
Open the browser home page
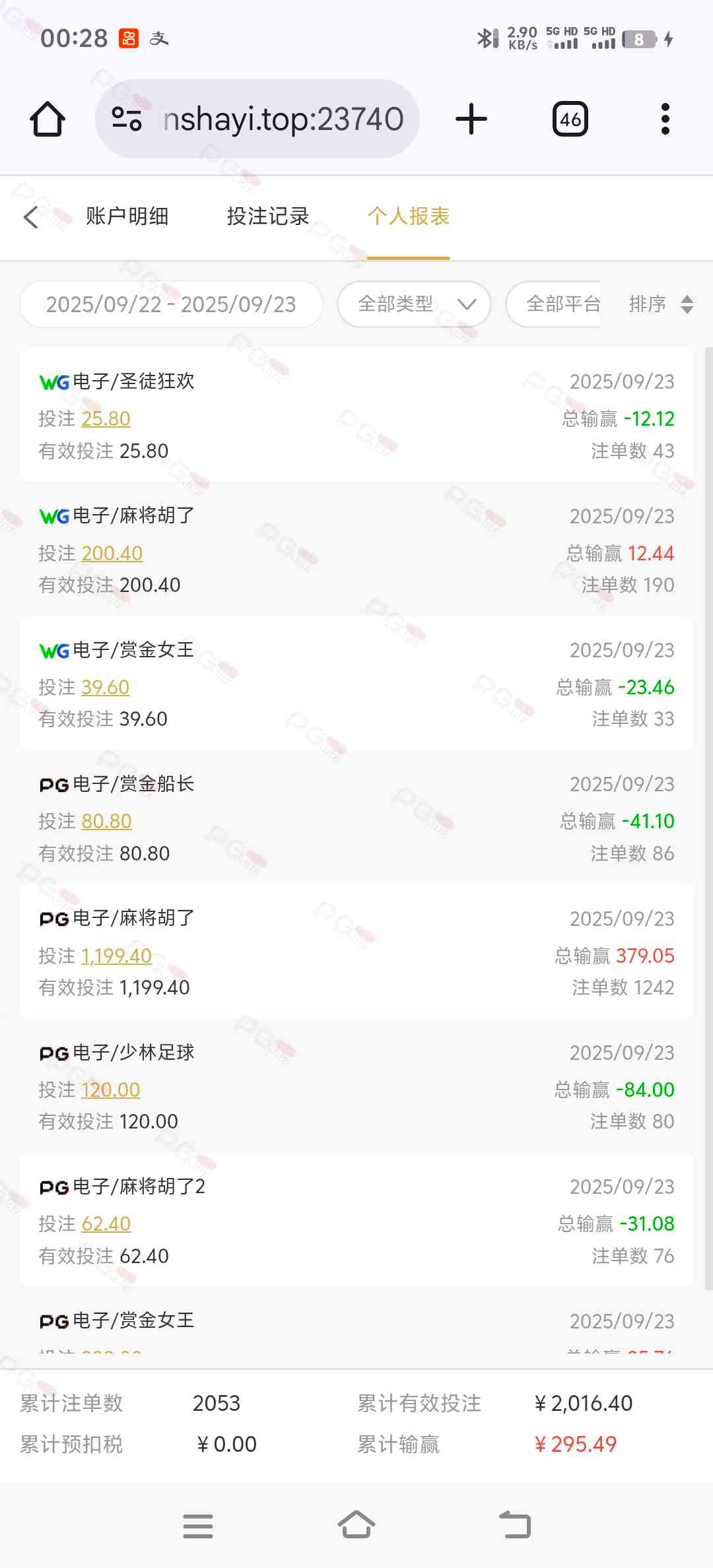click(48, 119)
